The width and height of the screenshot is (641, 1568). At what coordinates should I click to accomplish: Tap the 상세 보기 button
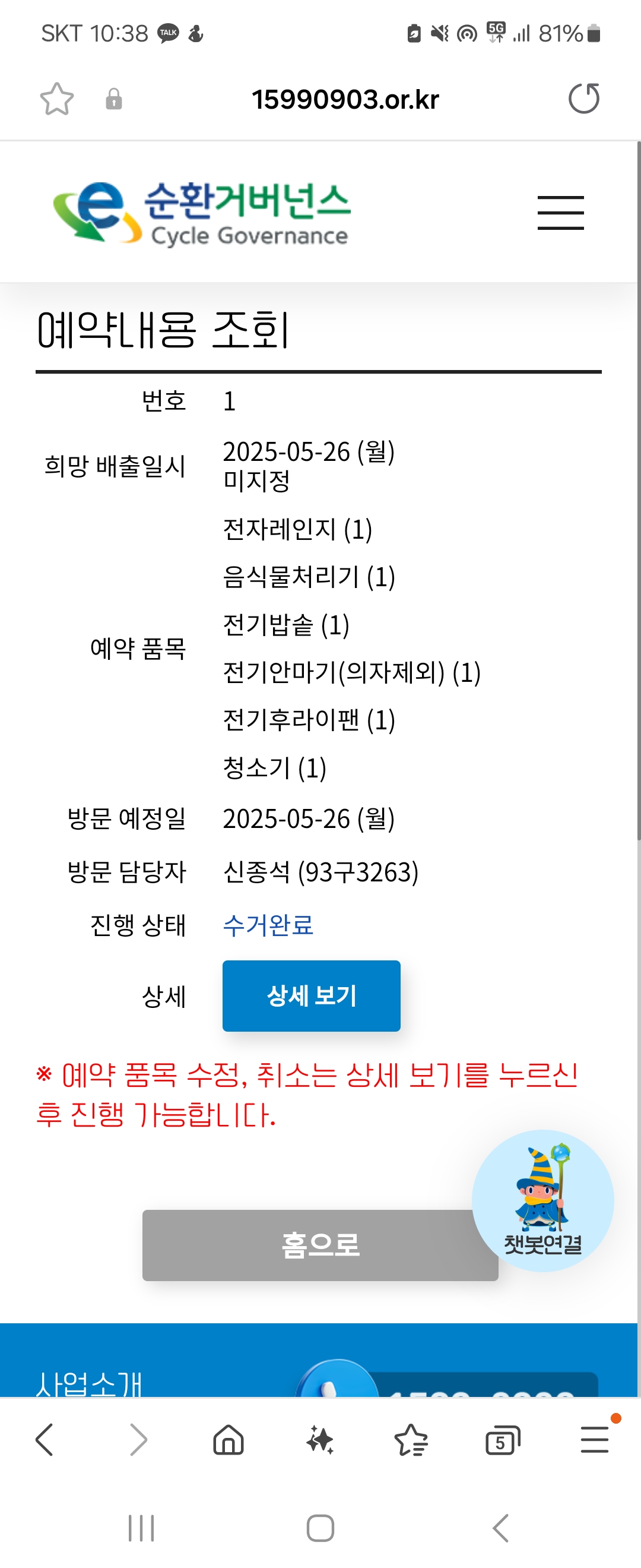(x=312, y=996)
